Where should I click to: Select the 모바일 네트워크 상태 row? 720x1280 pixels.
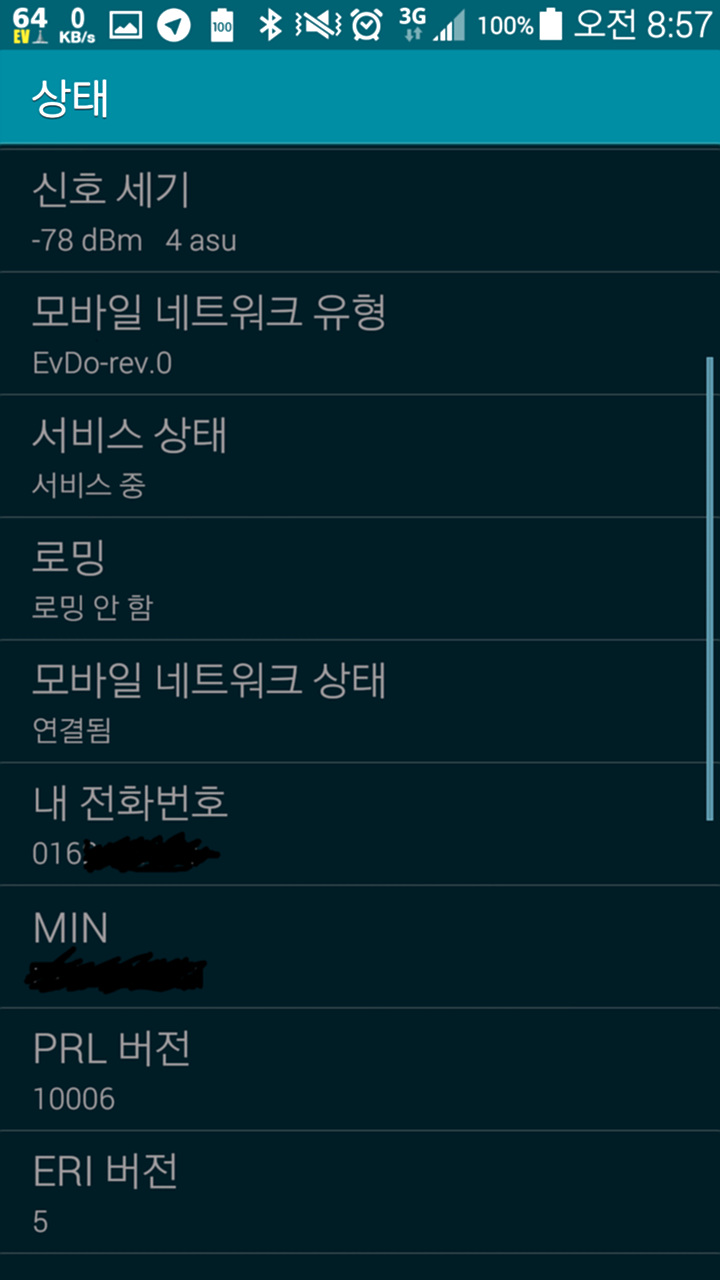360,702
